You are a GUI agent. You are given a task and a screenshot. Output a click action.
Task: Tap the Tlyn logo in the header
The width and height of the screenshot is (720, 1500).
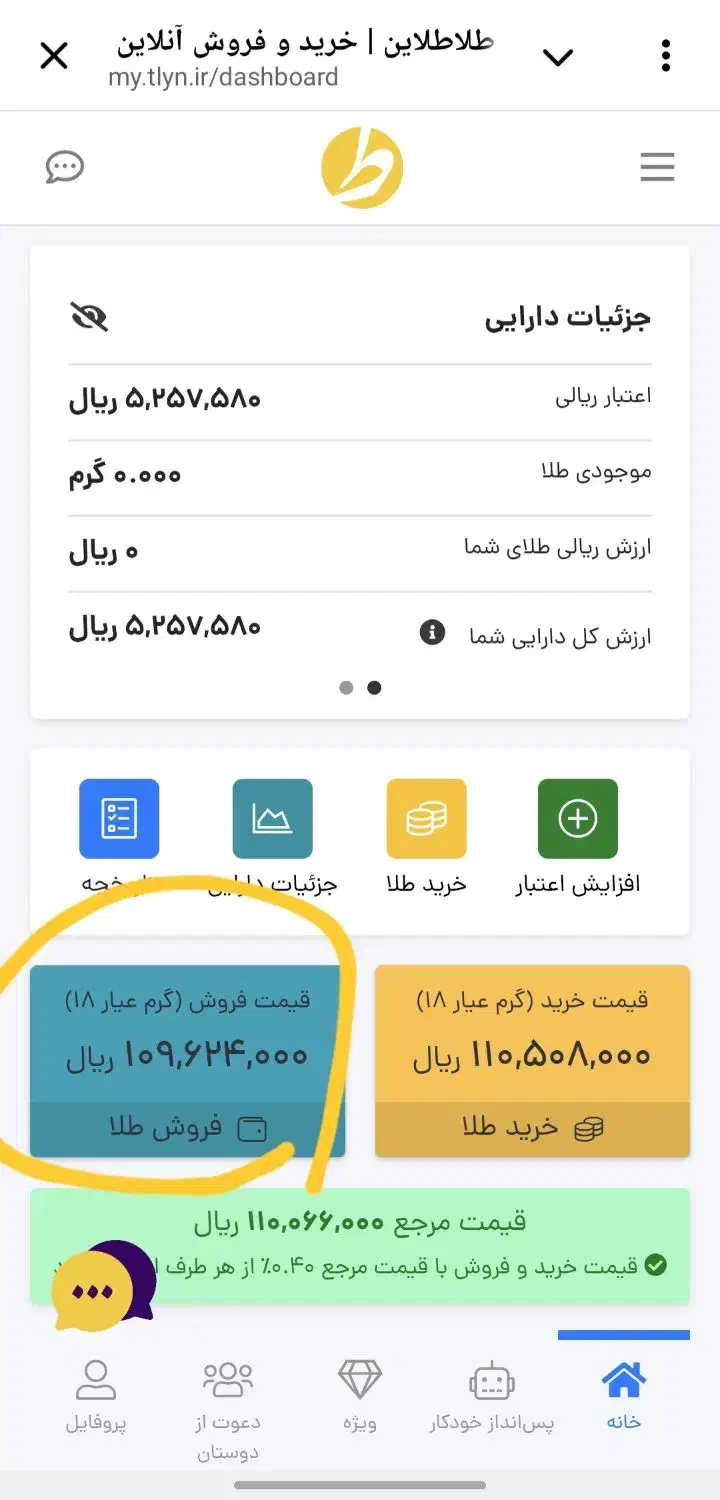click(360, 167)
